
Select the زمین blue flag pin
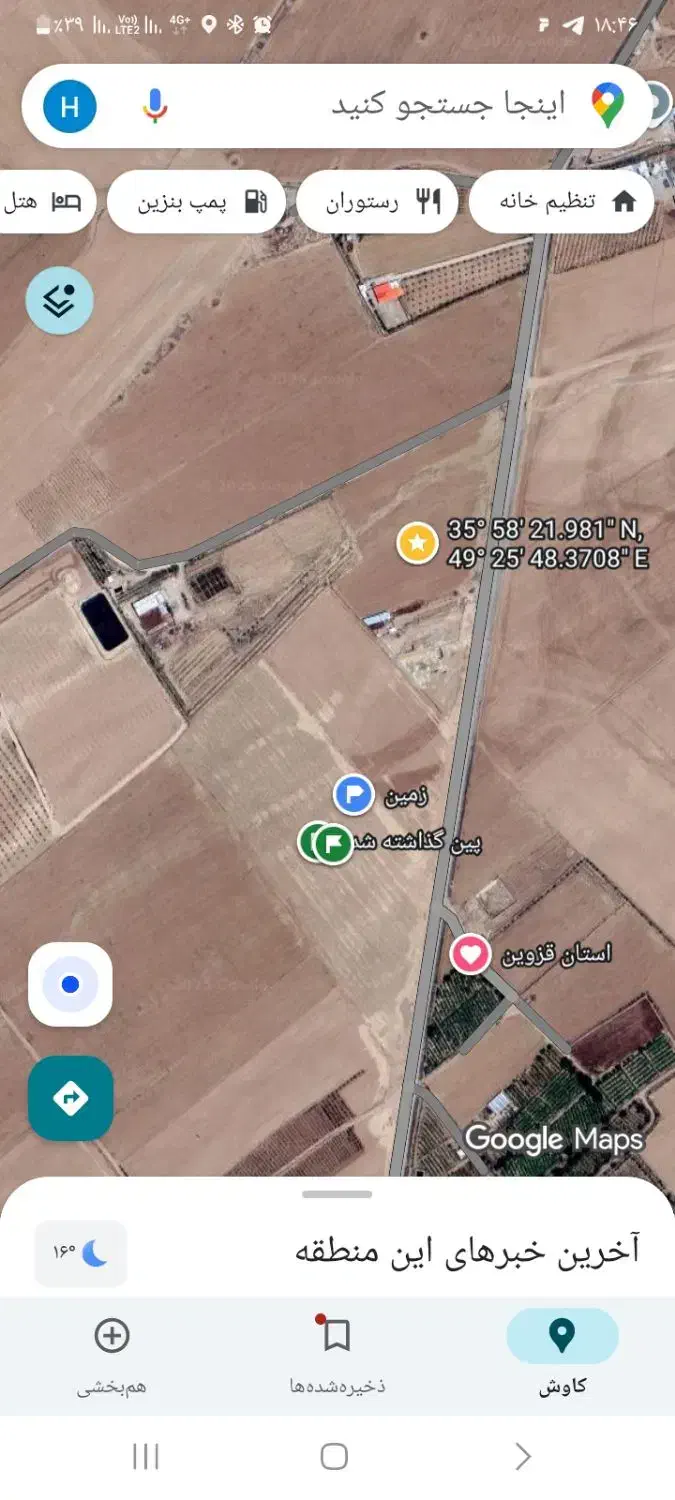(354, 795)
